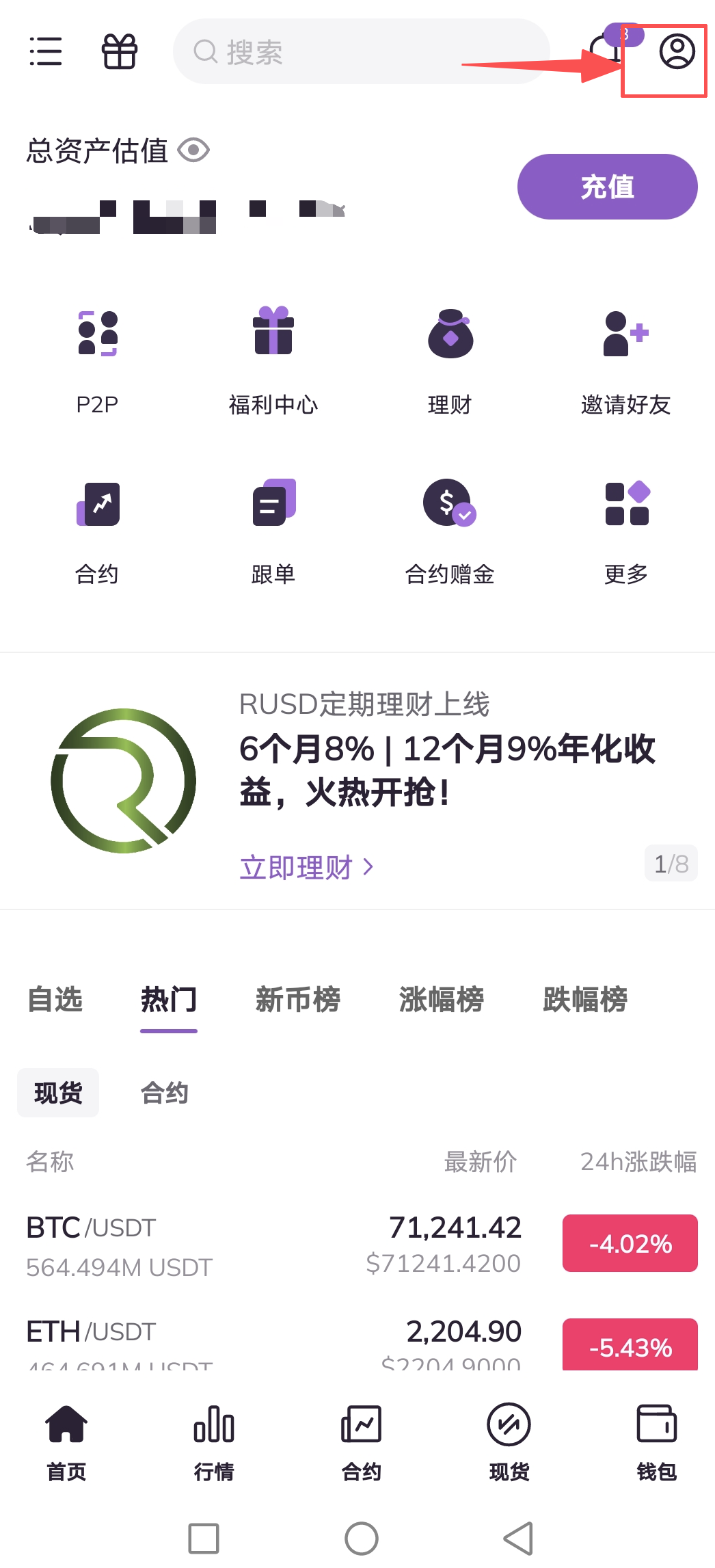
Task: Select 合约 filter under 热门
Action: [164, 1093]
